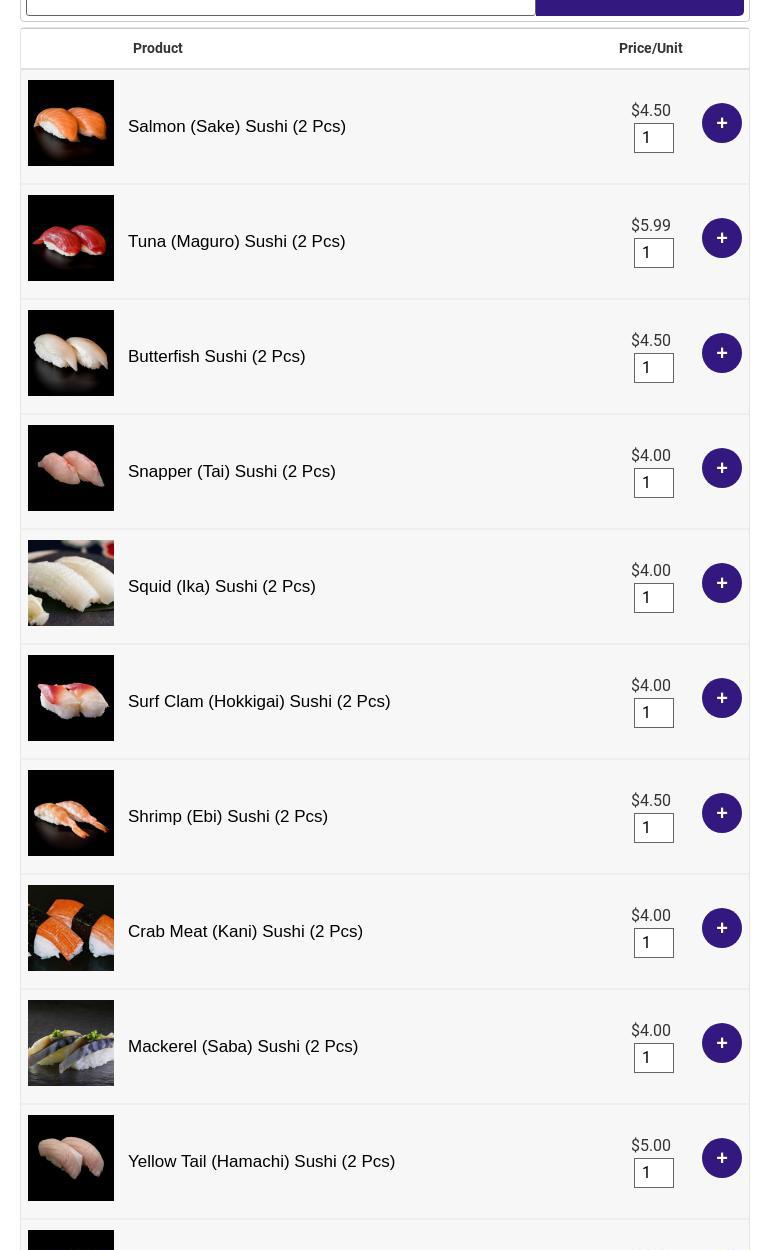Open Snapper (Tai) Sushi item details
This screenshot has width=770, height=1250.
point(231,471)
